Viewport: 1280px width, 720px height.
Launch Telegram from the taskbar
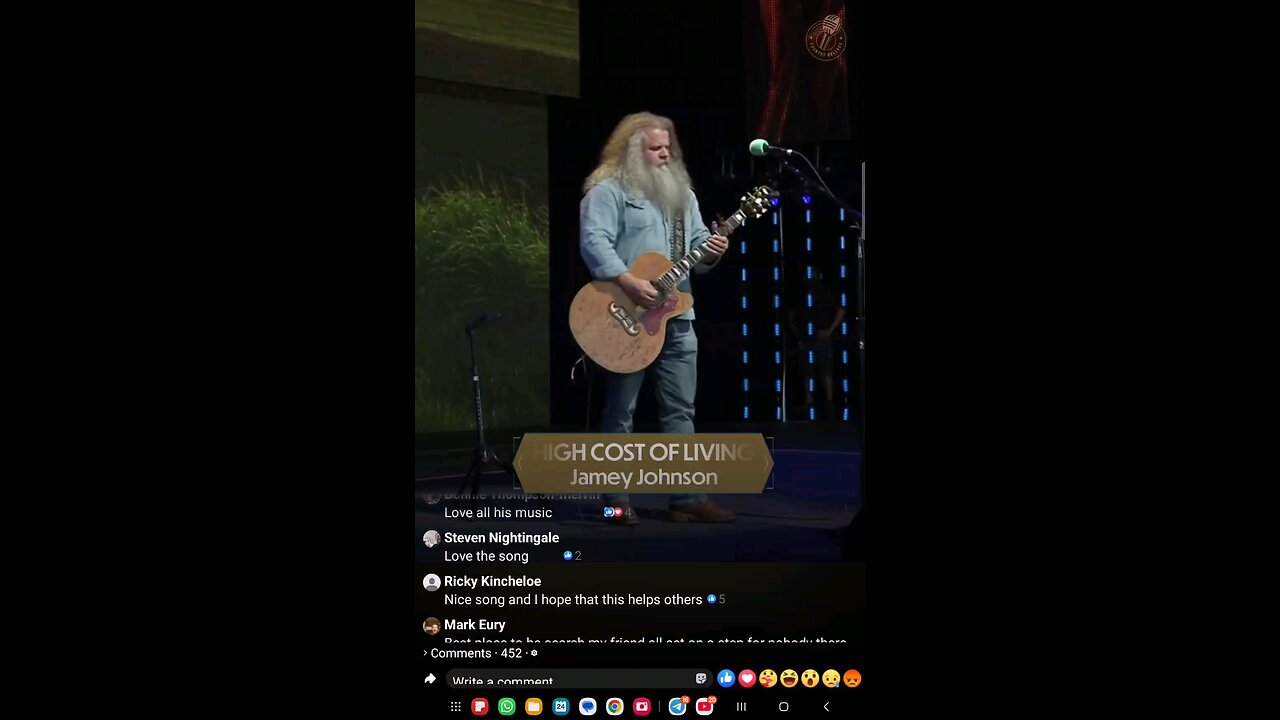(x=677, y=707)
